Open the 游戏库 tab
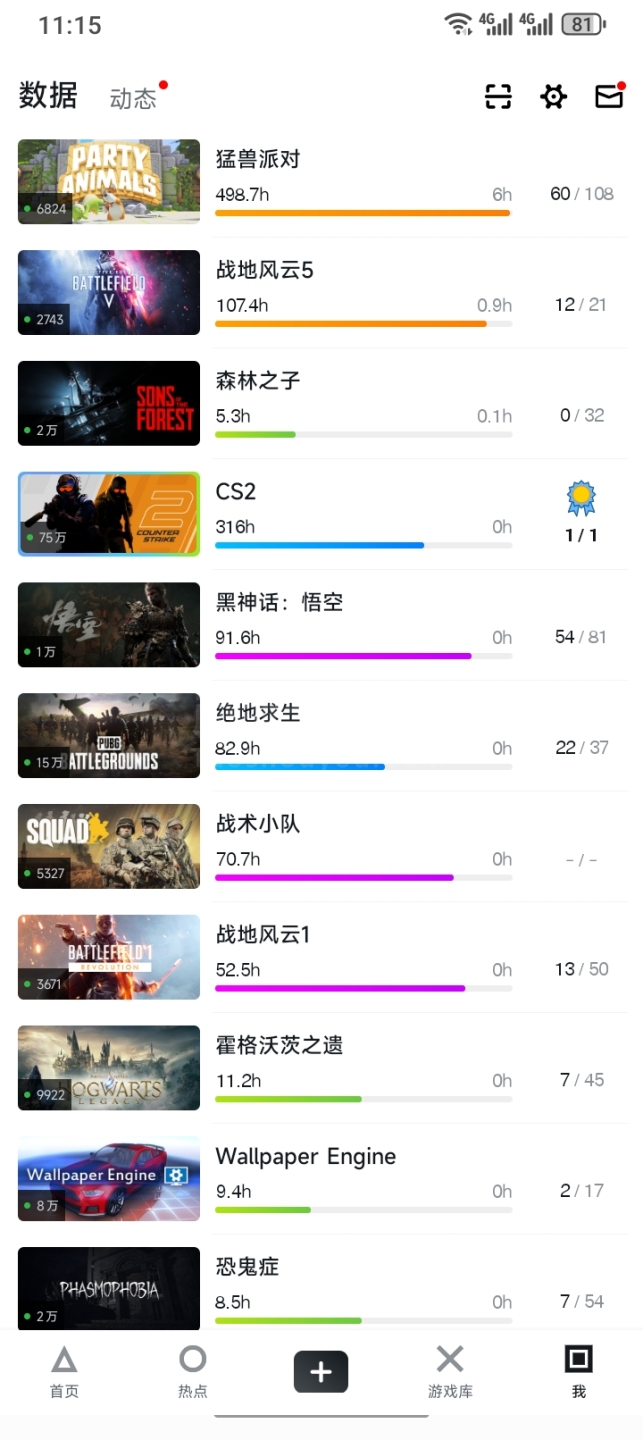Screen dimensions: 643x1440 pyautogui.click(x=450, y=1371)
